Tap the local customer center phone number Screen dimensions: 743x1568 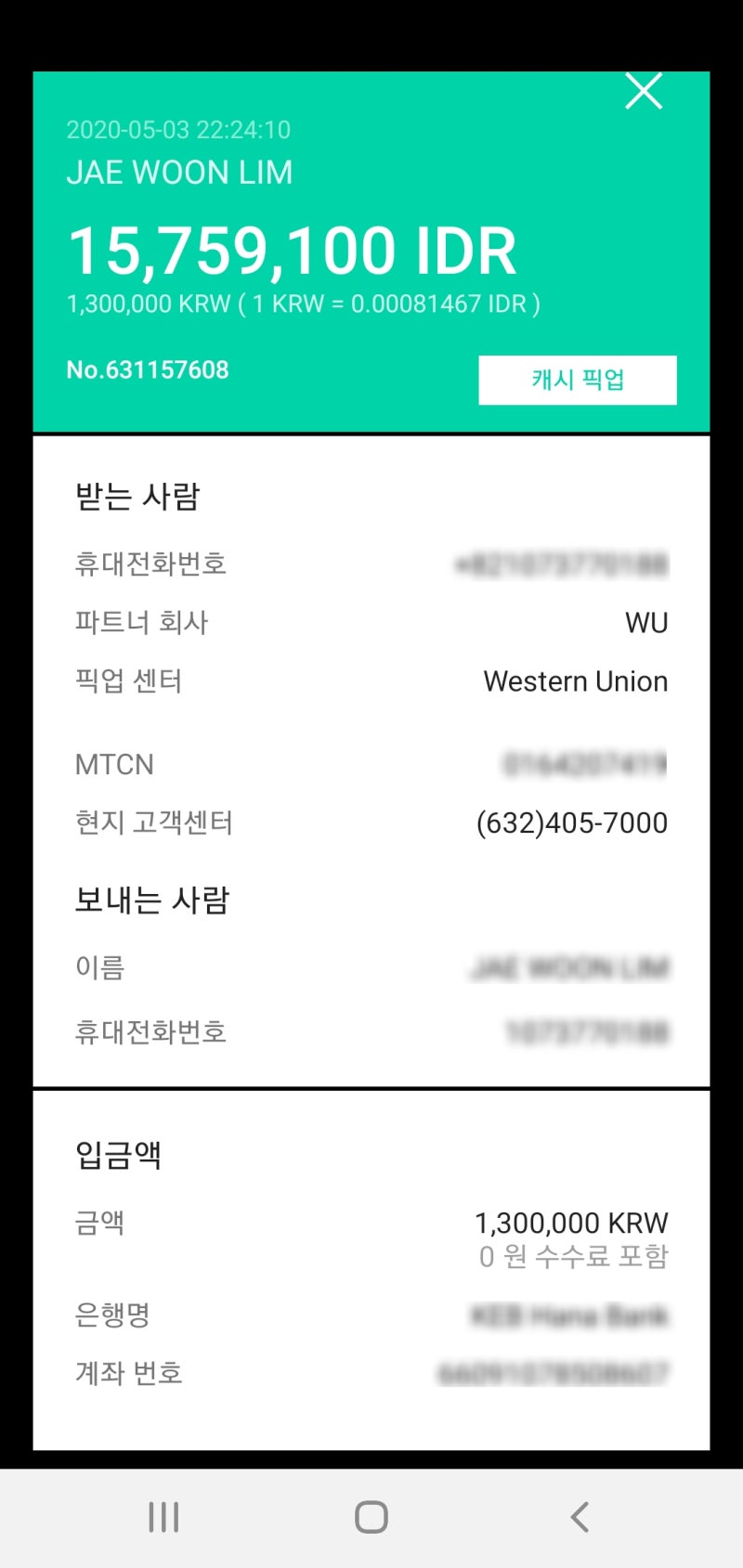tap(570, 823)
